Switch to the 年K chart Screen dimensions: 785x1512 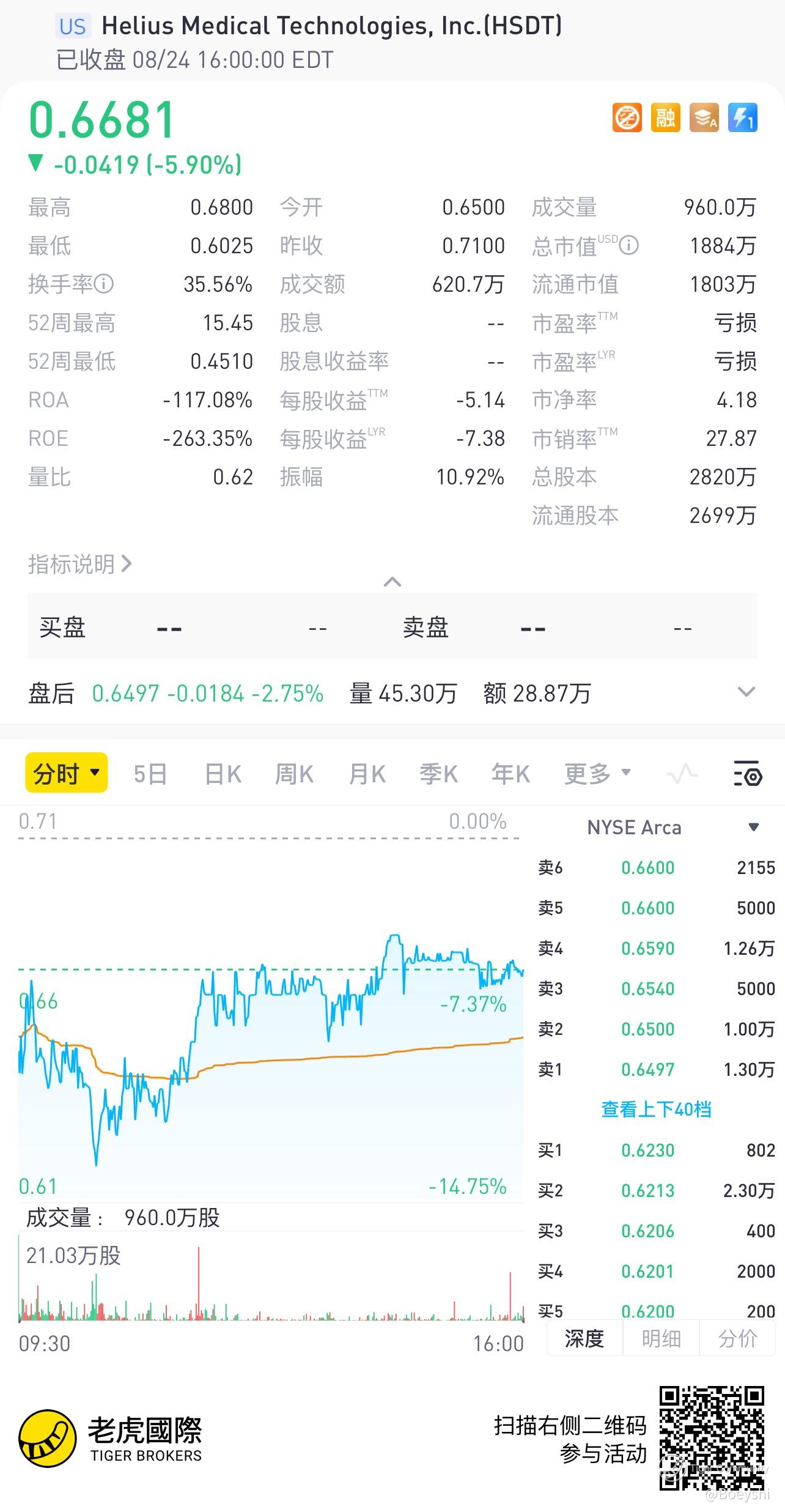tap(510, 774)
